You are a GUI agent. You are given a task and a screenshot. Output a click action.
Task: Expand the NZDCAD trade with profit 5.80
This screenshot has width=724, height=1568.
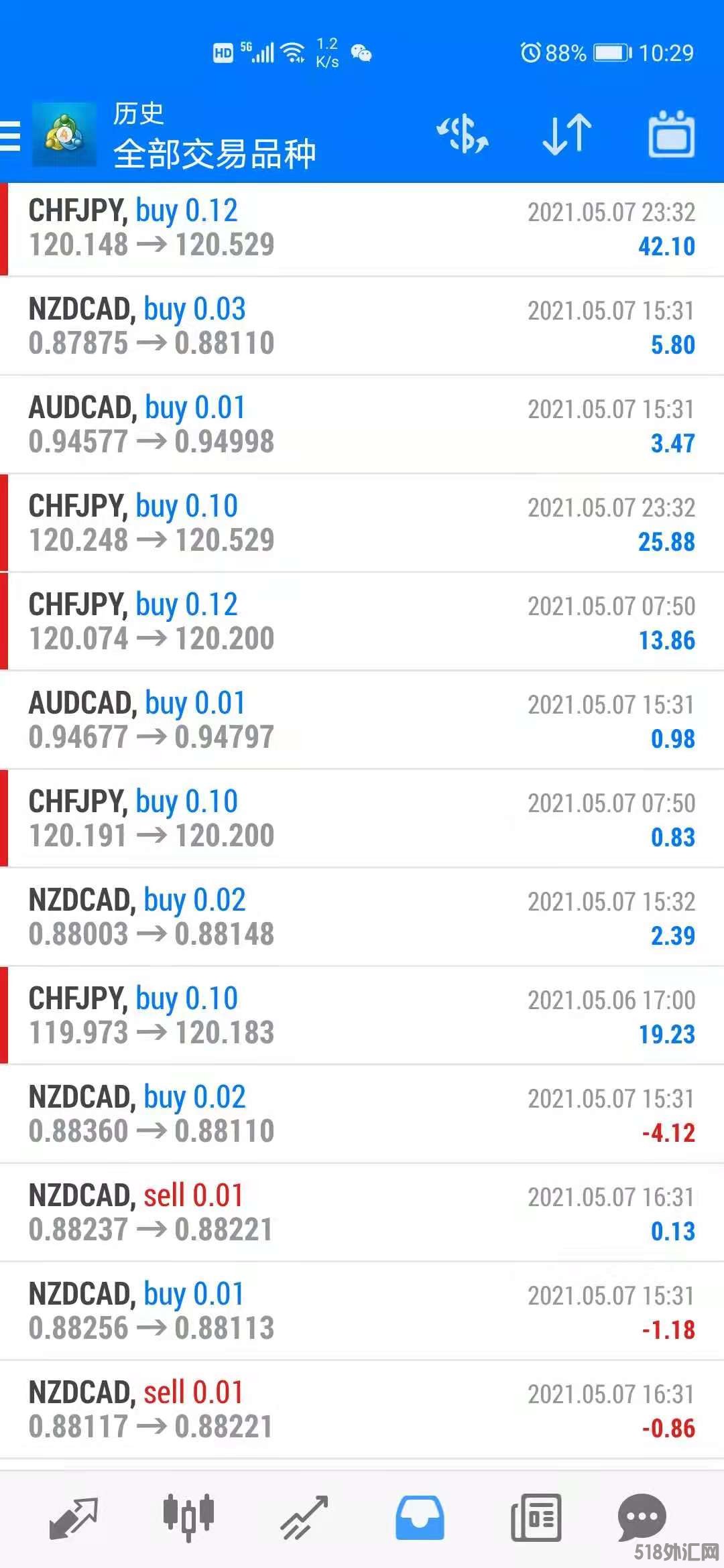pyautogui.click(x=362, y=327)
